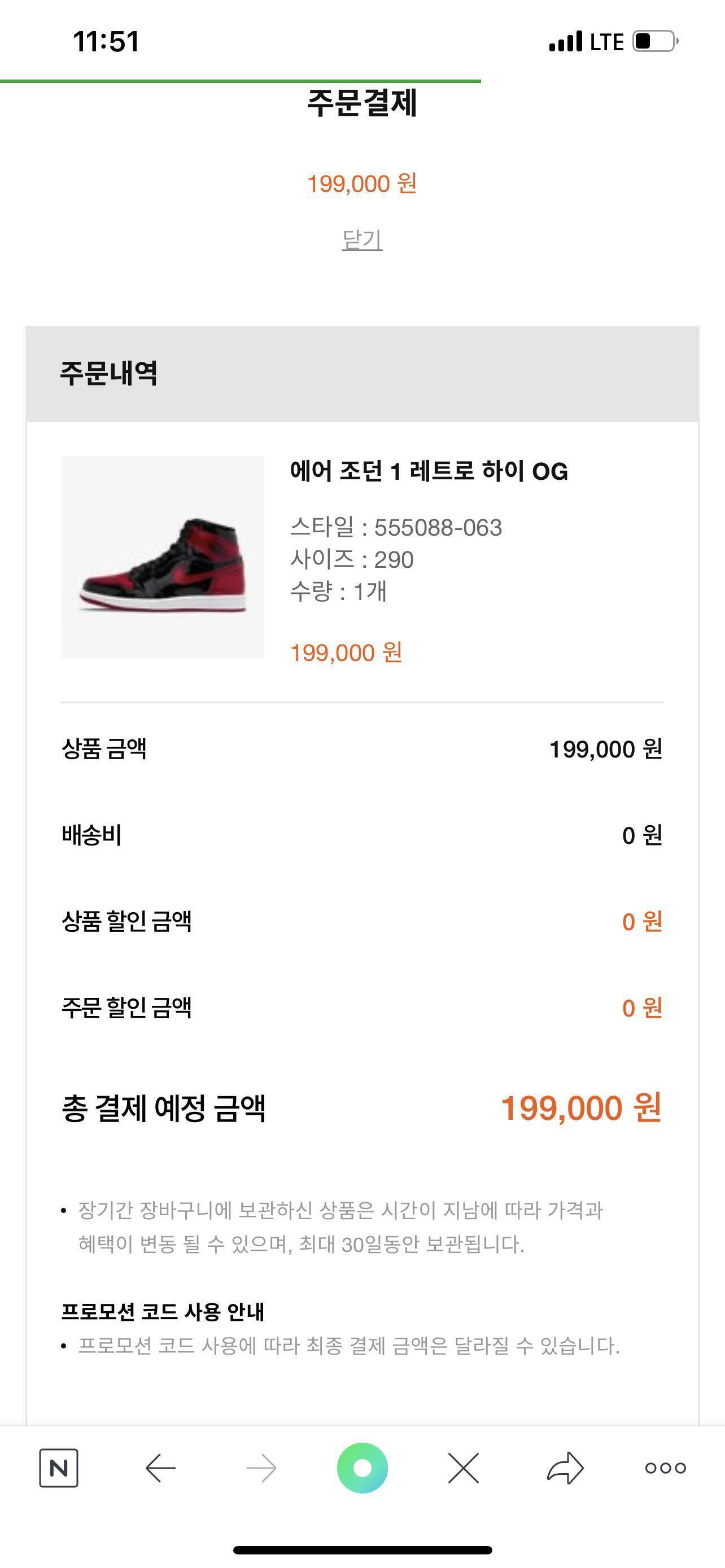Close the browser page with X
The height and width of the screenshot is (1568, 725).
point(463,1468)
